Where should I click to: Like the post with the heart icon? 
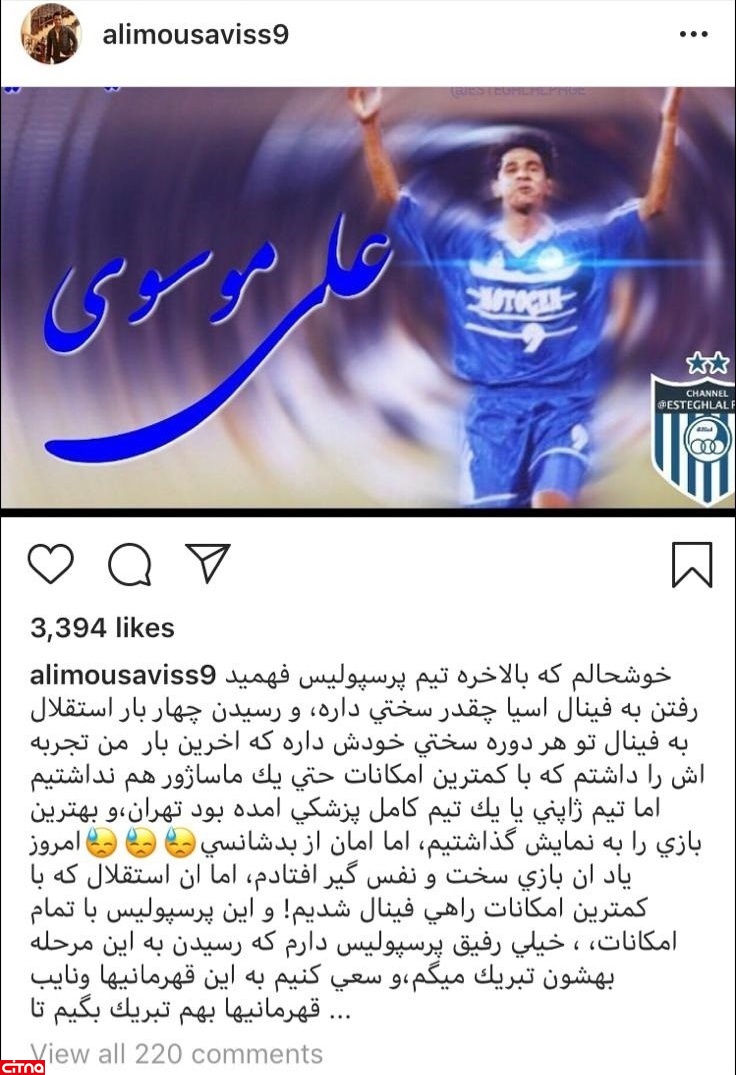tap(51, 565)
